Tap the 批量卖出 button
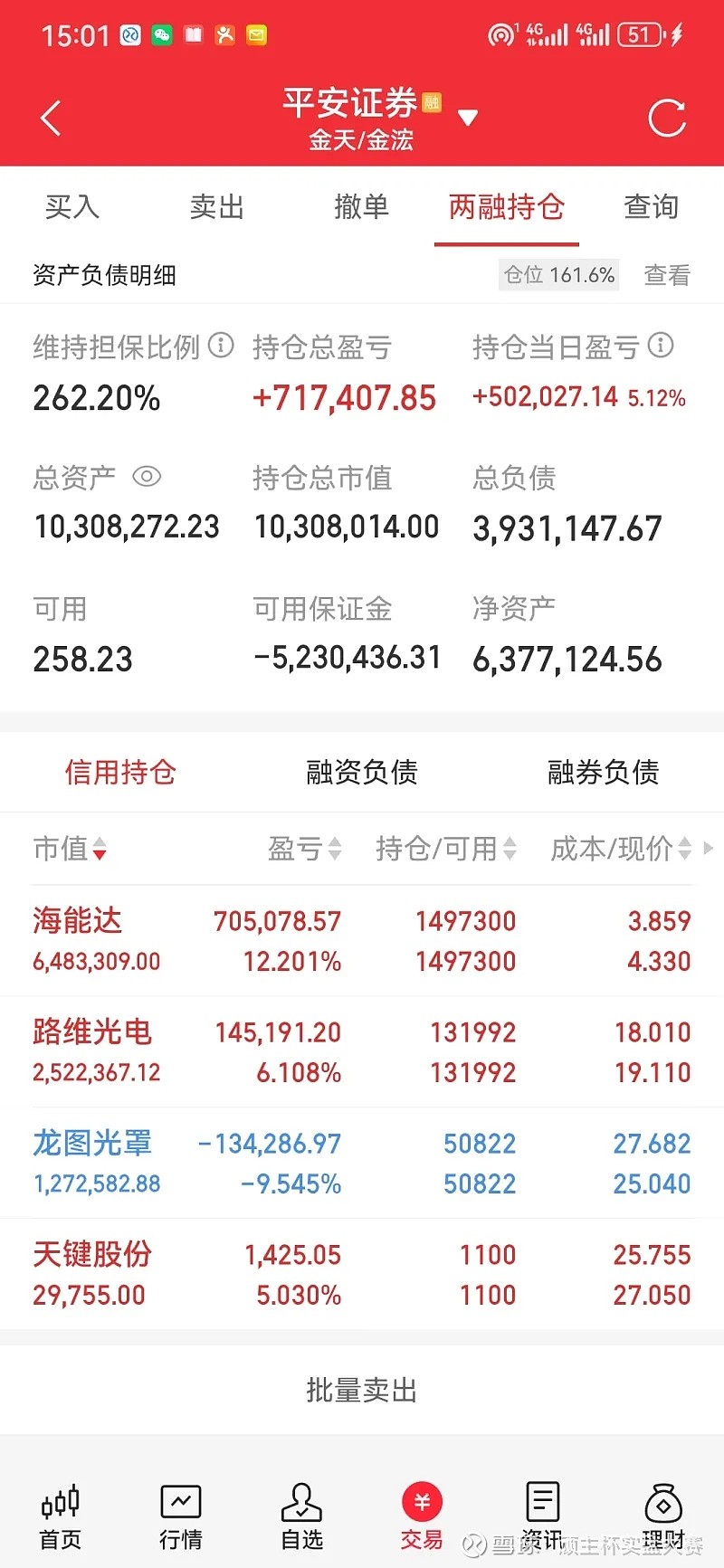The width and height of the screenshot is (724, 1568). (x=362, y=1390)
